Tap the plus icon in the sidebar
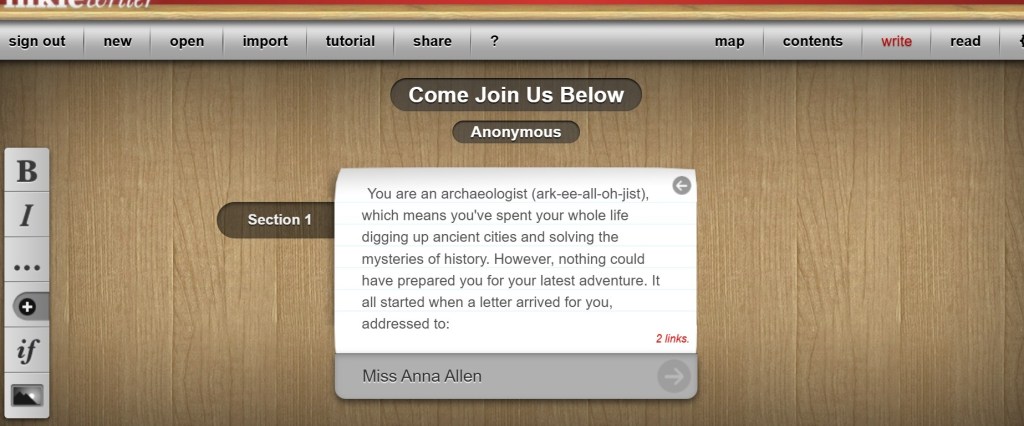This screenshot has width=1024, height=426. pyautogui.click(x=27, y=307)
